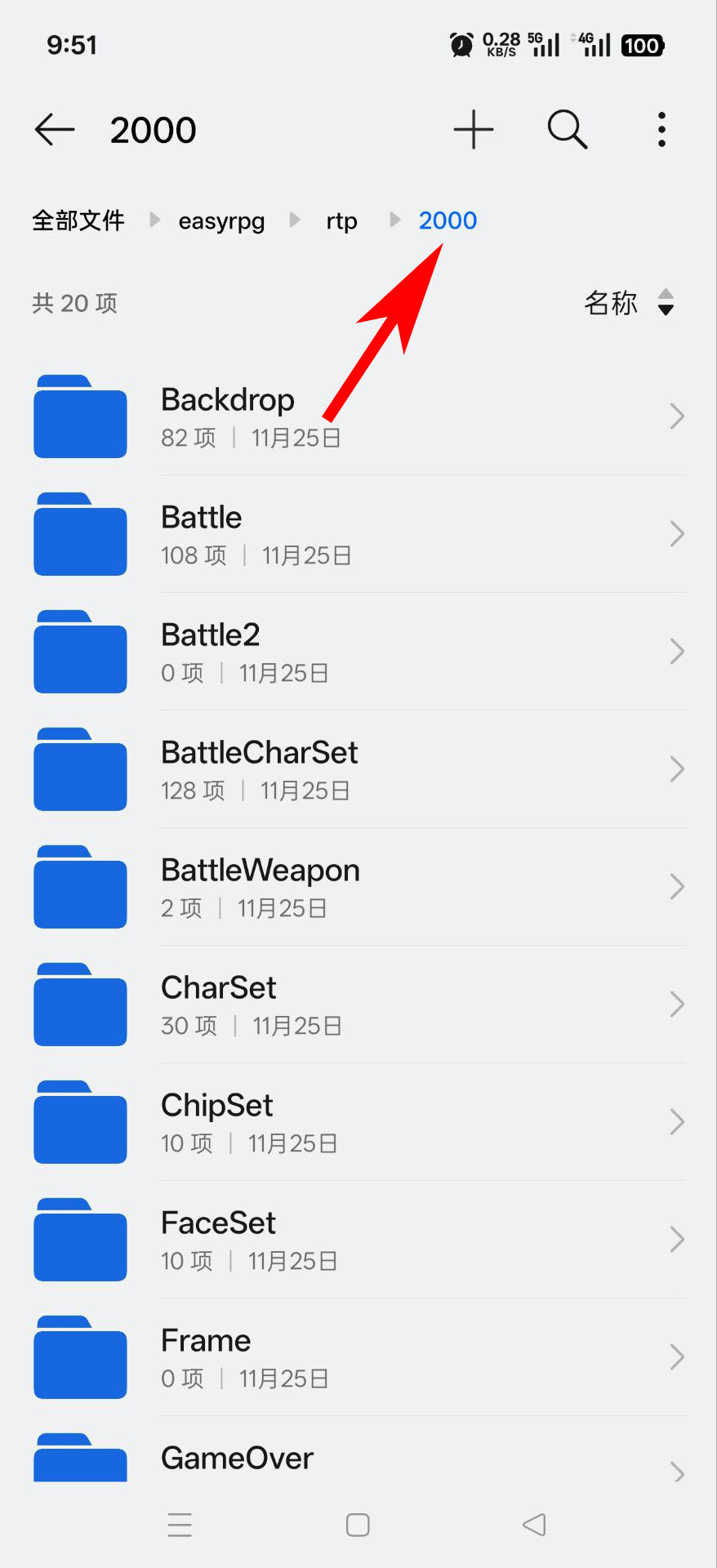This screenshot has width=717, height=1568.
Task: Open the Backdrop folder
Action: coord(358,416)
